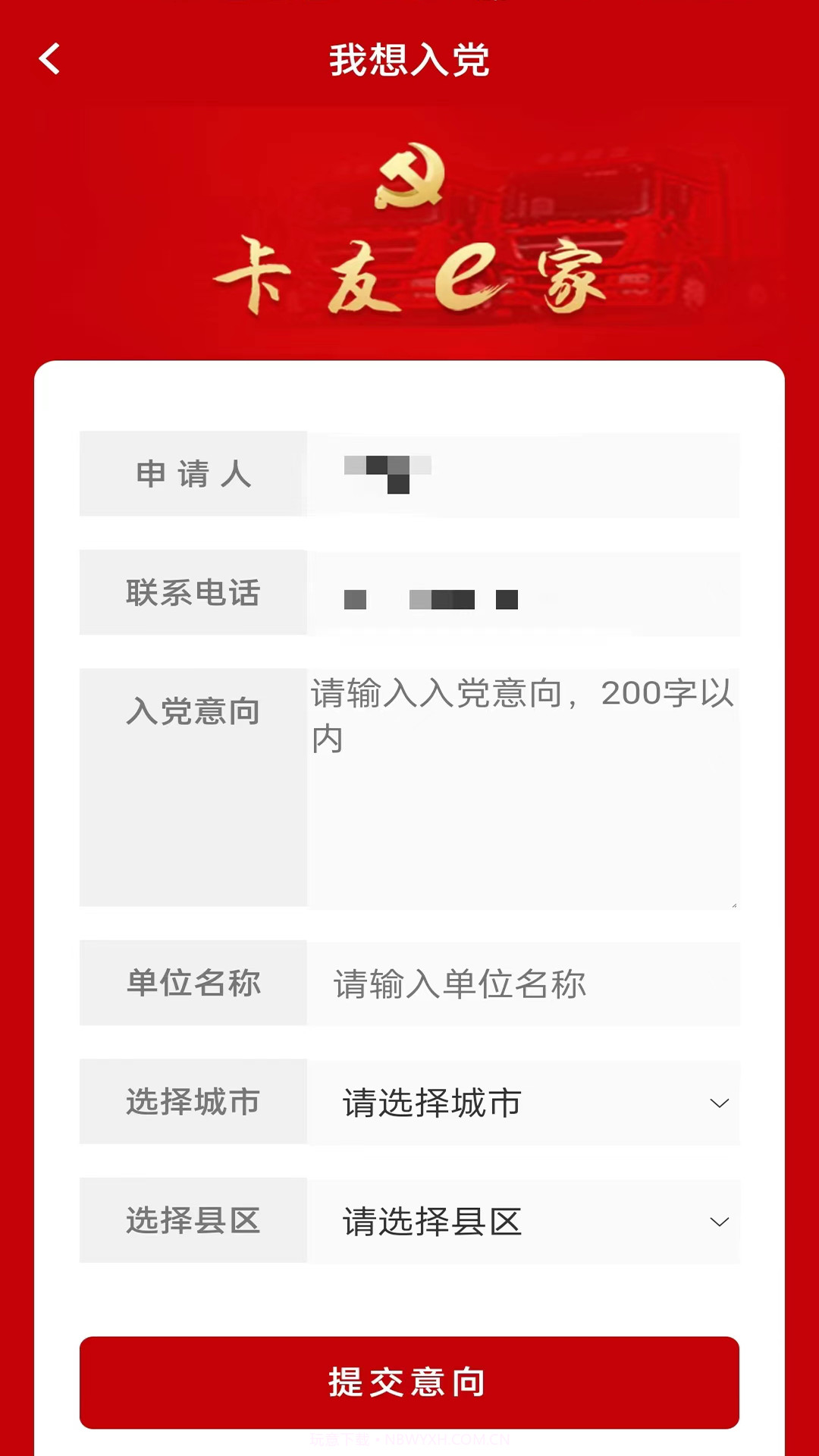Click the 我想入党 title bar
This screenshot has width=819, height=1456.
[x=409, y=62]
